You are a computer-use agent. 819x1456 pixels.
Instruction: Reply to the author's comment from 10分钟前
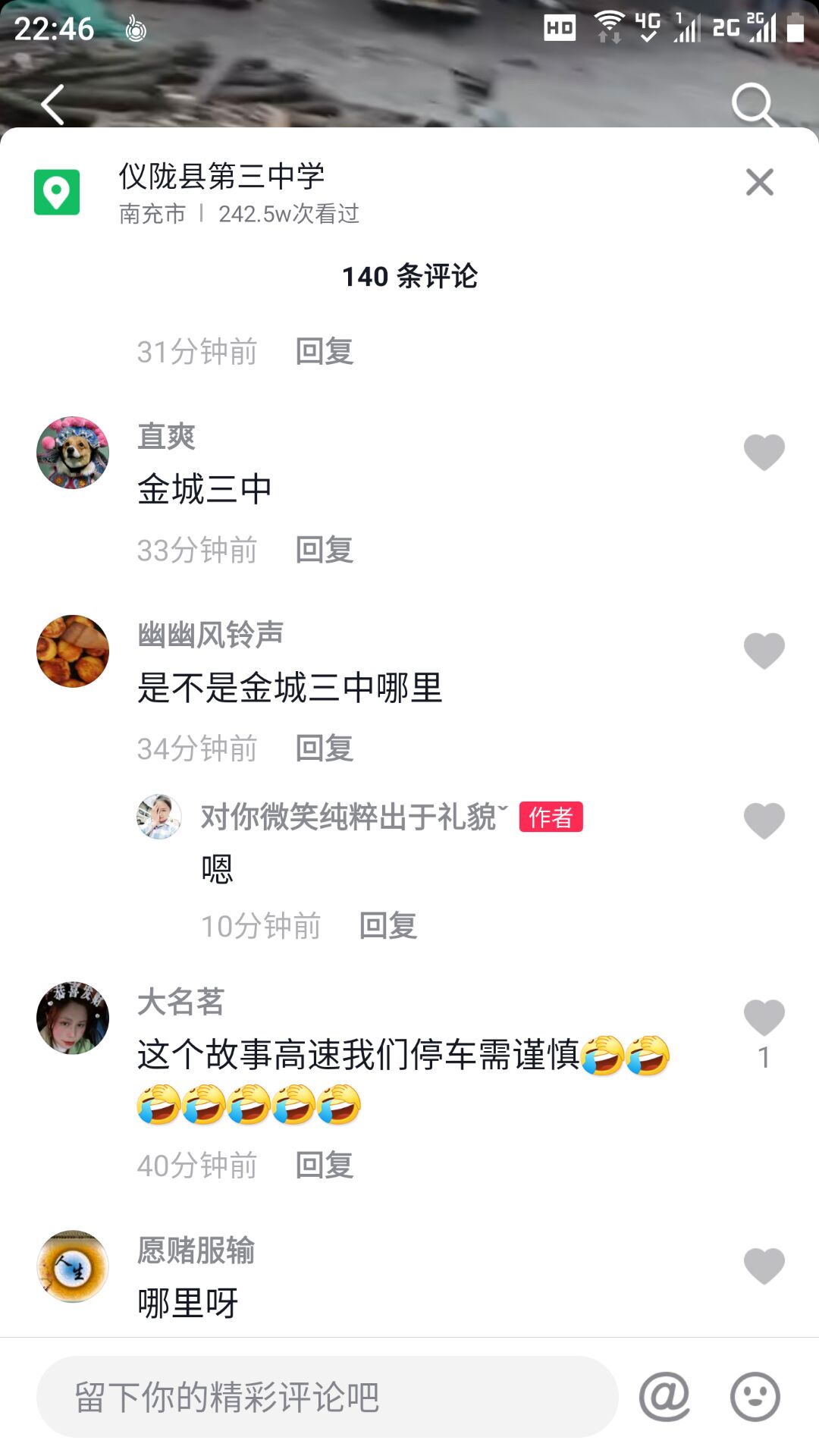388,927
